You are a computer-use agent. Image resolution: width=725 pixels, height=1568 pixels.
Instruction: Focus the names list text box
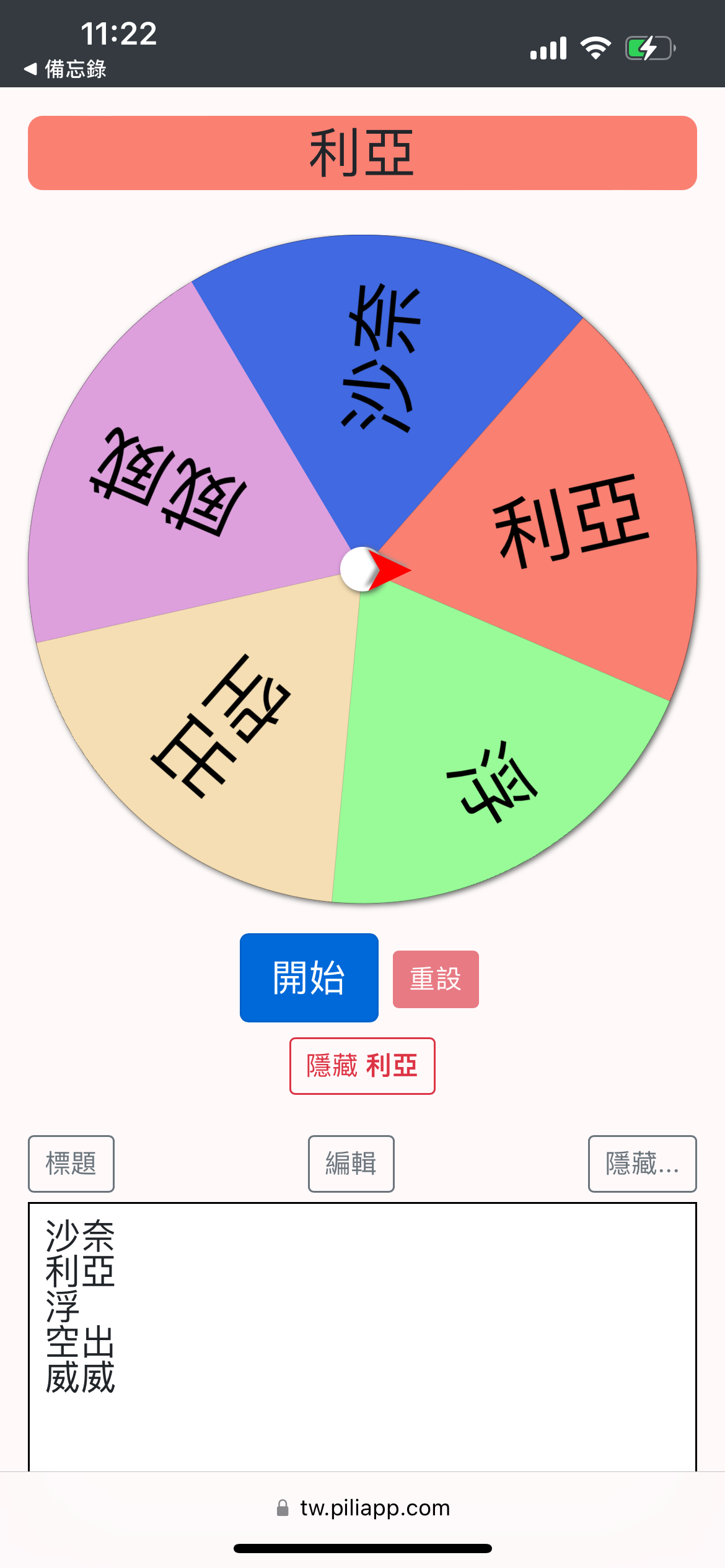click(362, 1337)
